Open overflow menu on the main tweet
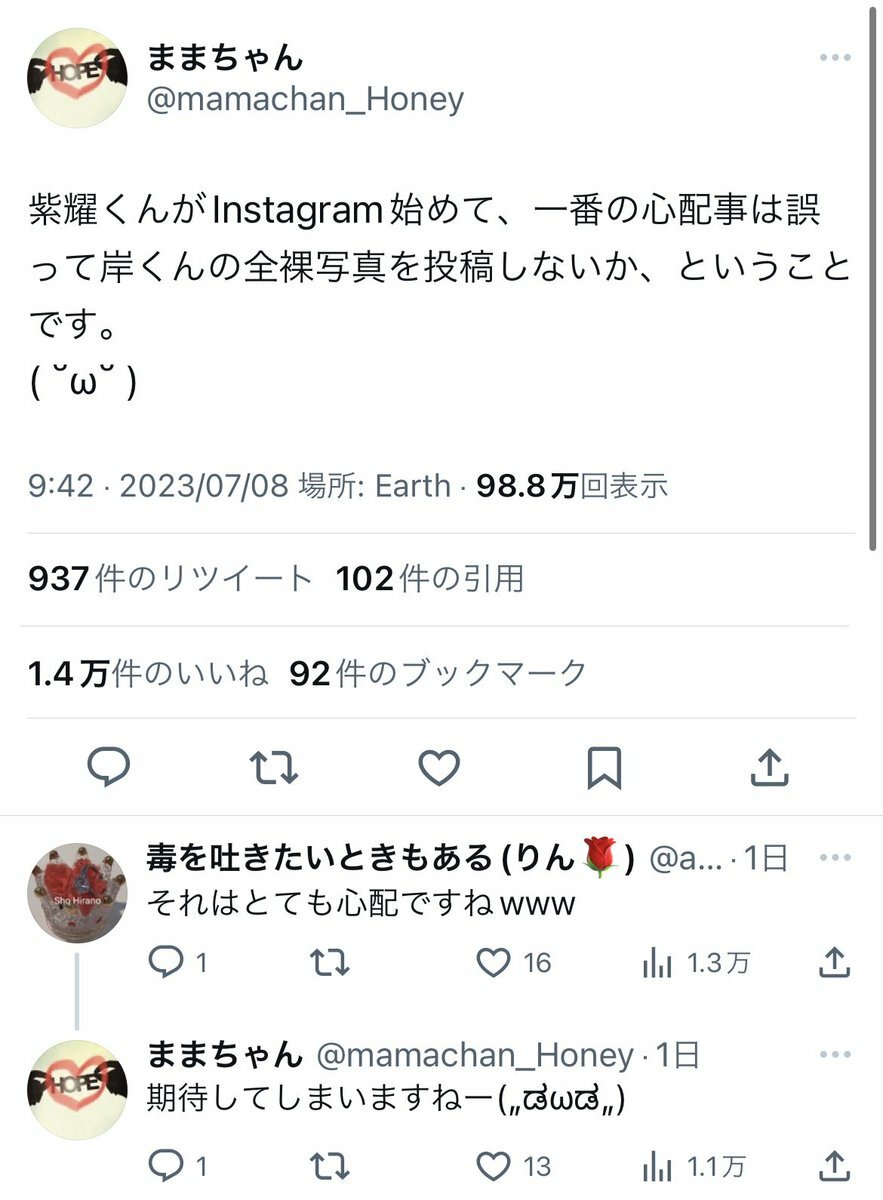 (x=835, y=58)
